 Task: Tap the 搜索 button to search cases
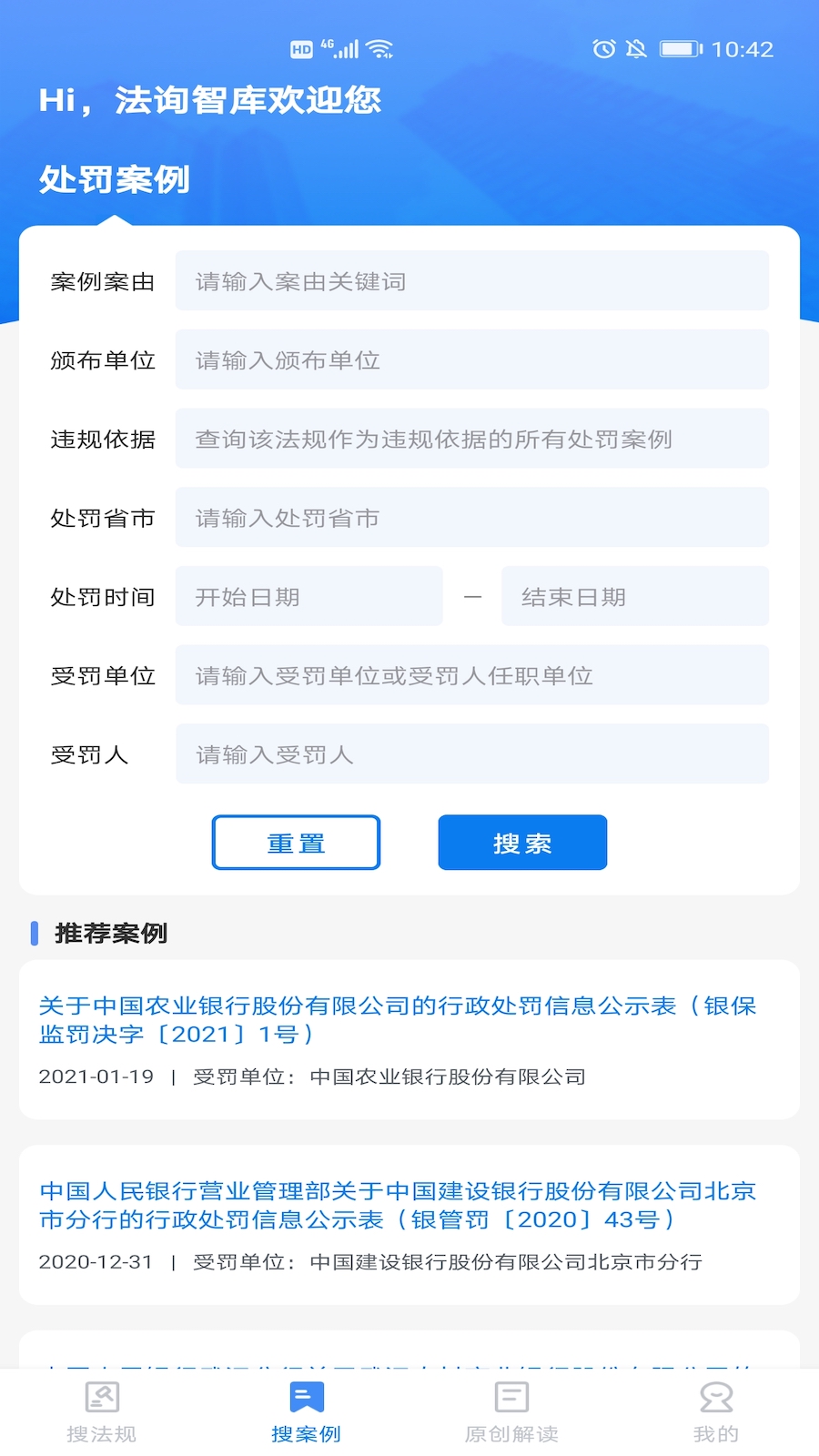click(522, 843)
